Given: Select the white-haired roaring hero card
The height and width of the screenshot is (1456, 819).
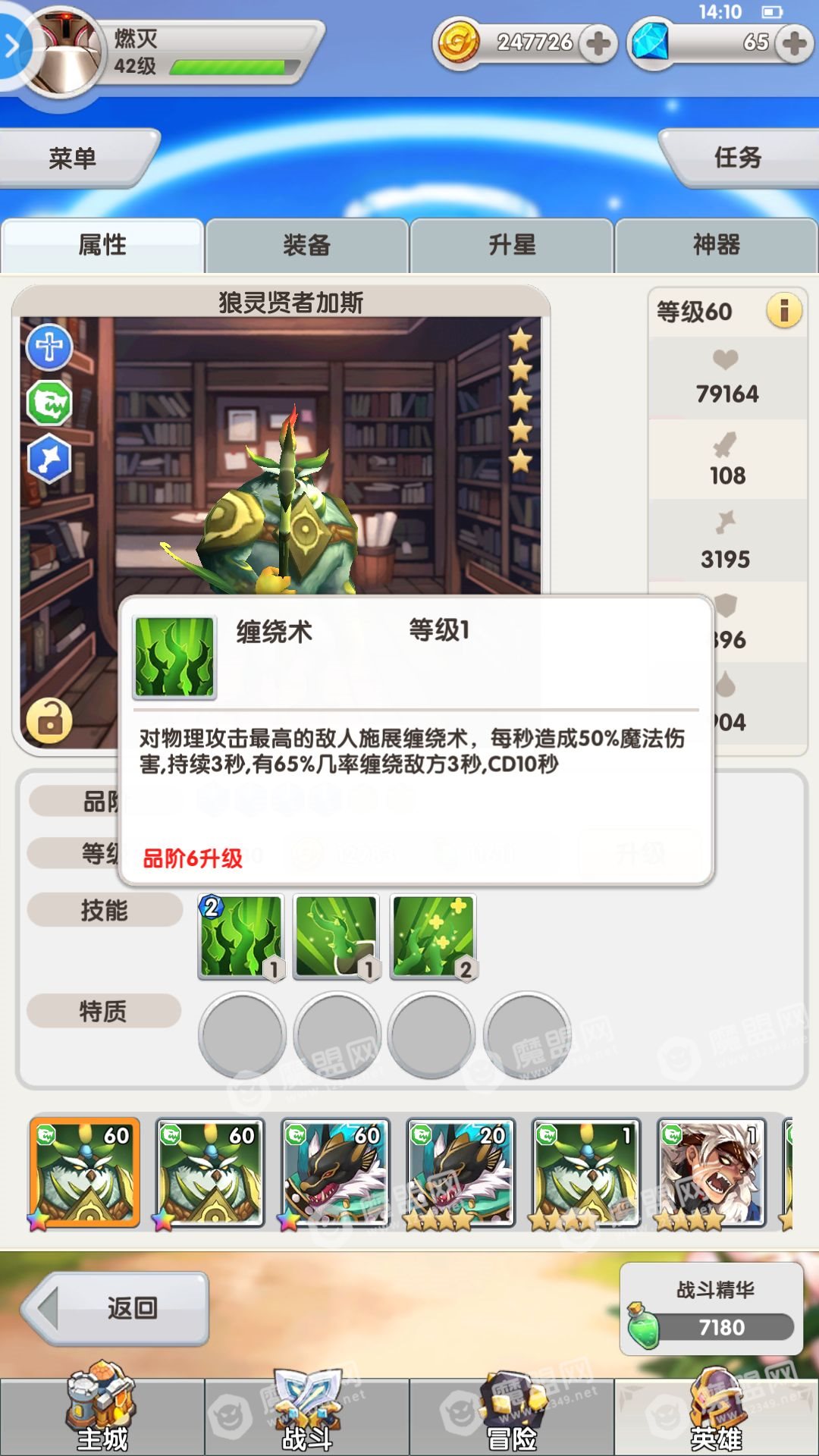Looking at the screenshot, I should (x=711, y=1172).
